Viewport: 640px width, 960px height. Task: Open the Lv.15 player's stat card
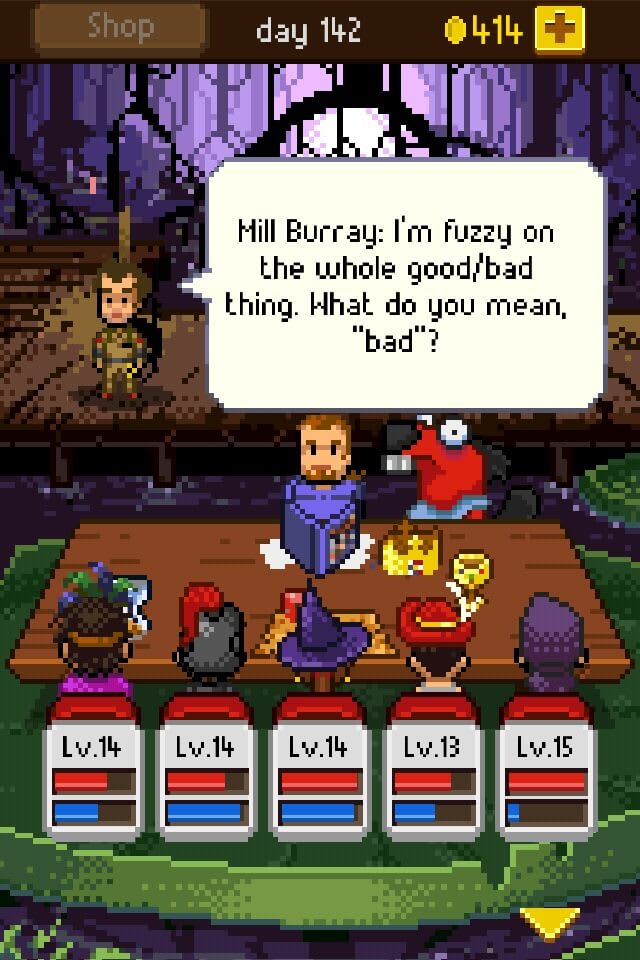tap(545, 768)
